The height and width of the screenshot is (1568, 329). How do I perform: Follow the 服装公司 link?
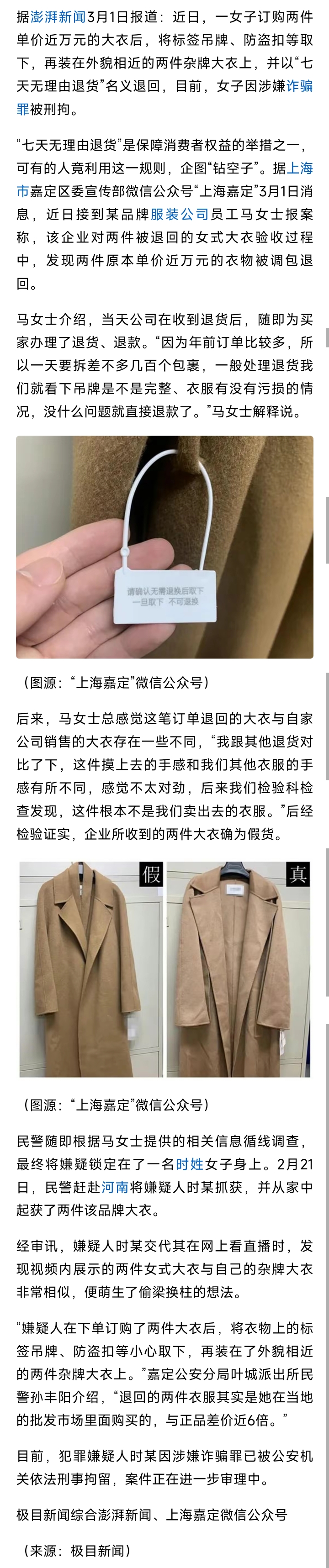(x=180, y=214)
